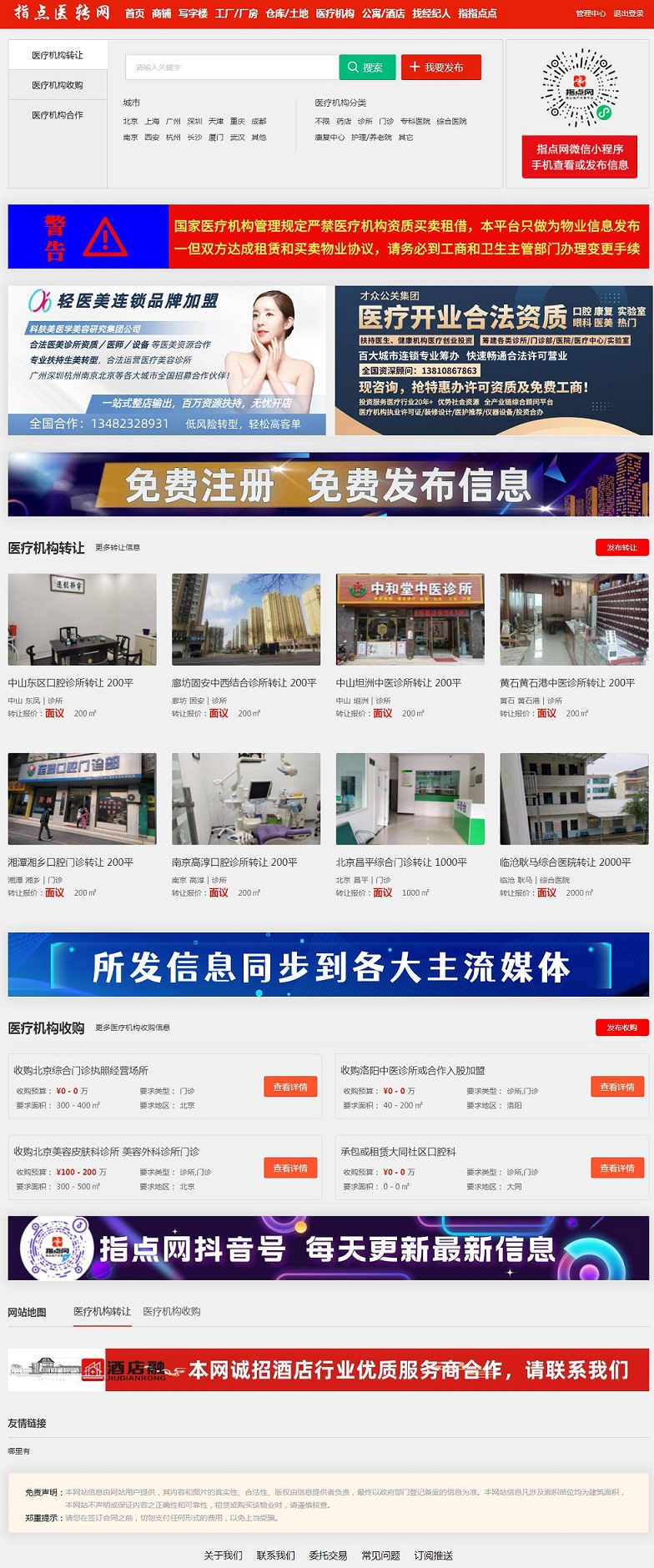Screen dimensions: 654x1568
Task: Open 写字楼 in the top navigation
Action: [x=193, y=13]
